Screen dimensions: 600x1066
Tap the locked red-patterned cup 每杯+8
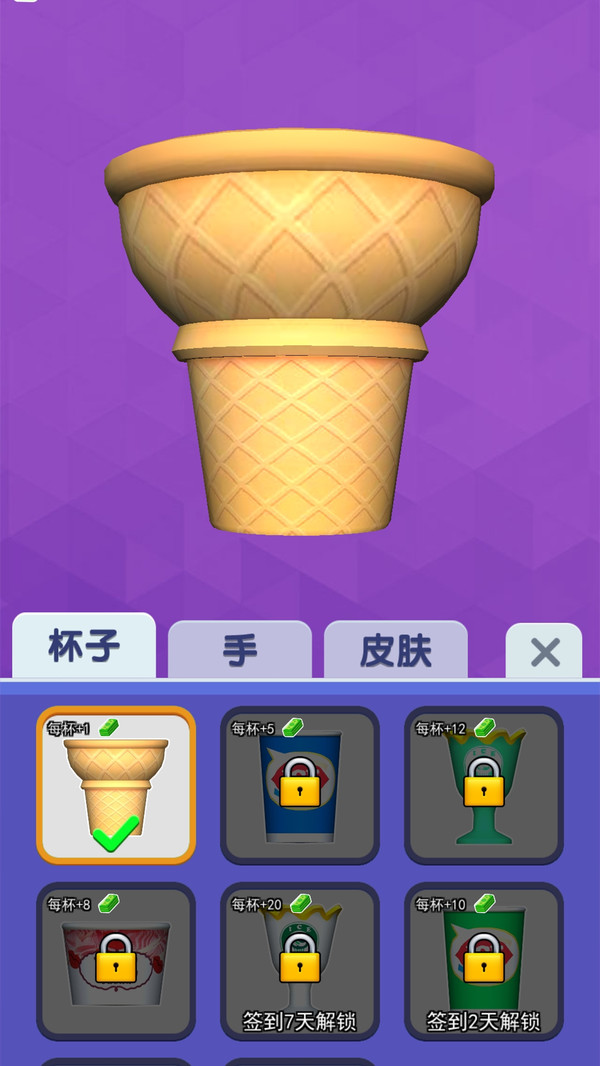116,962
